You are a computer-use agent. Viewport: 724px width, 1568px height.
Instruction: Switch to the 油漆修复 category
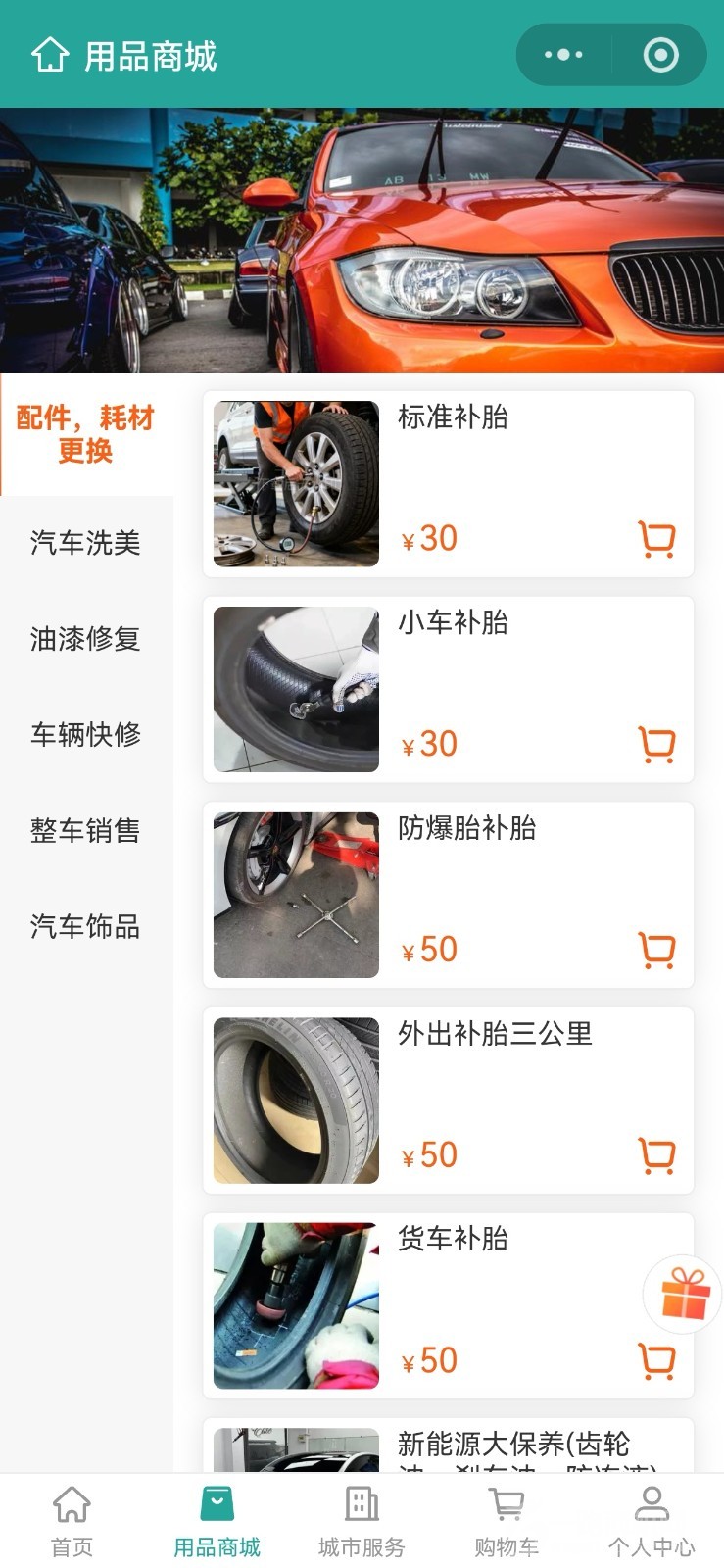coord(85,639)
